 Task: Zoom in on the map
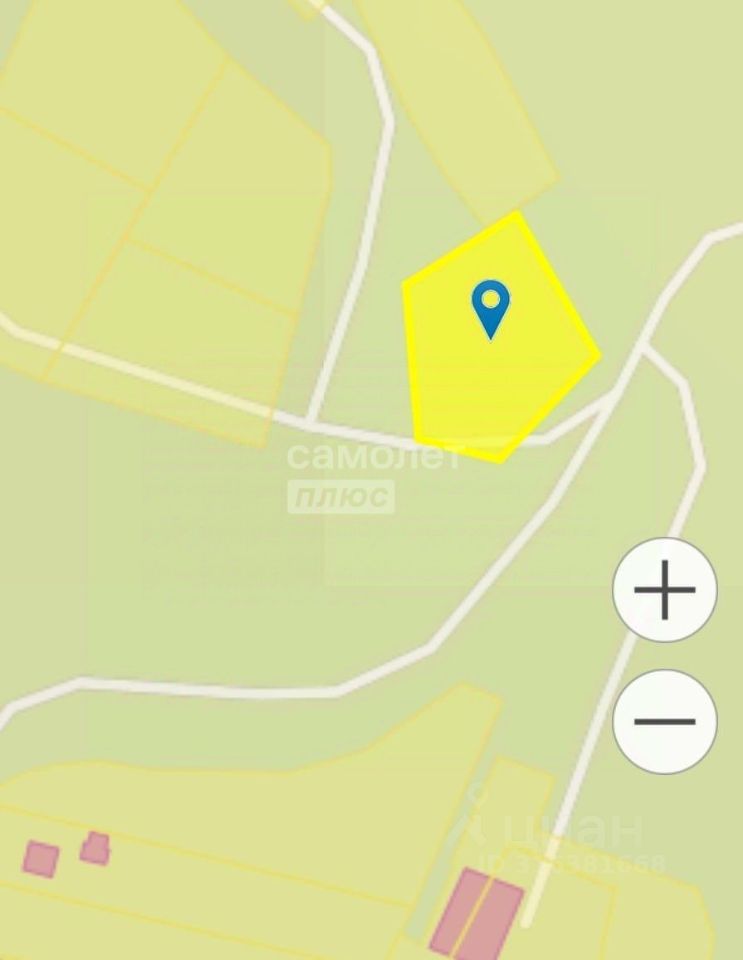[664, 589]
